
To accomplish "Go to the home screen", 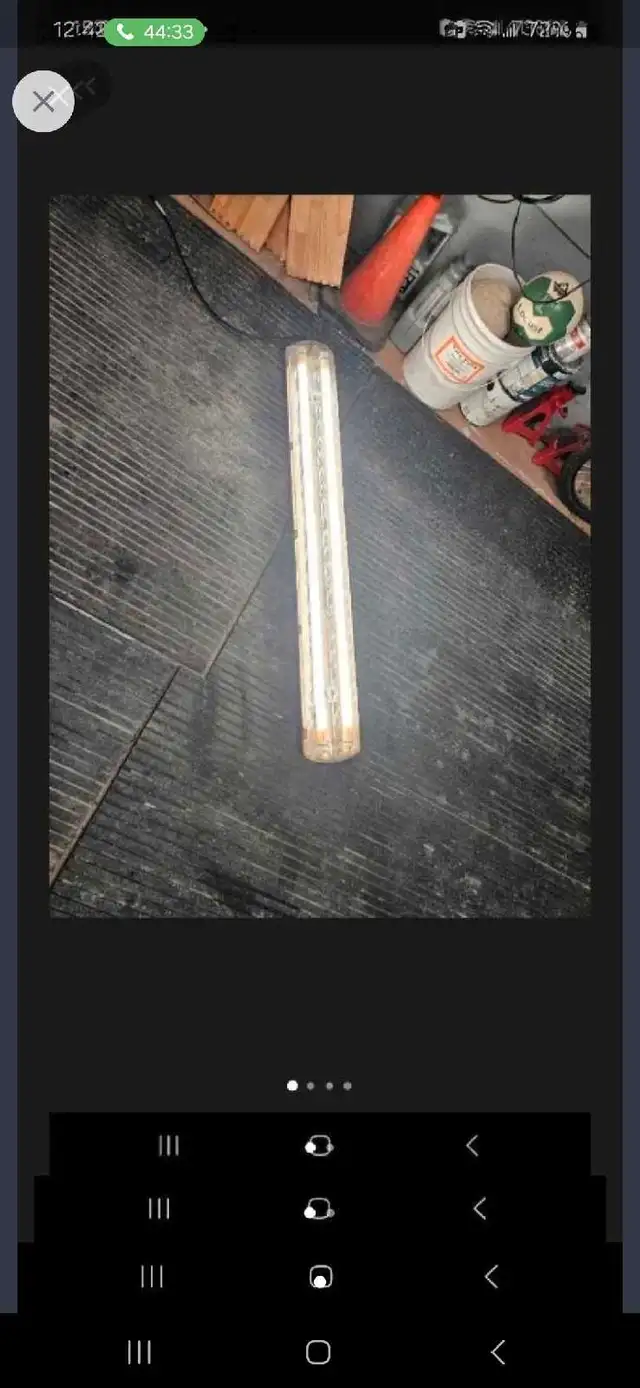I will click(318, 1352).
